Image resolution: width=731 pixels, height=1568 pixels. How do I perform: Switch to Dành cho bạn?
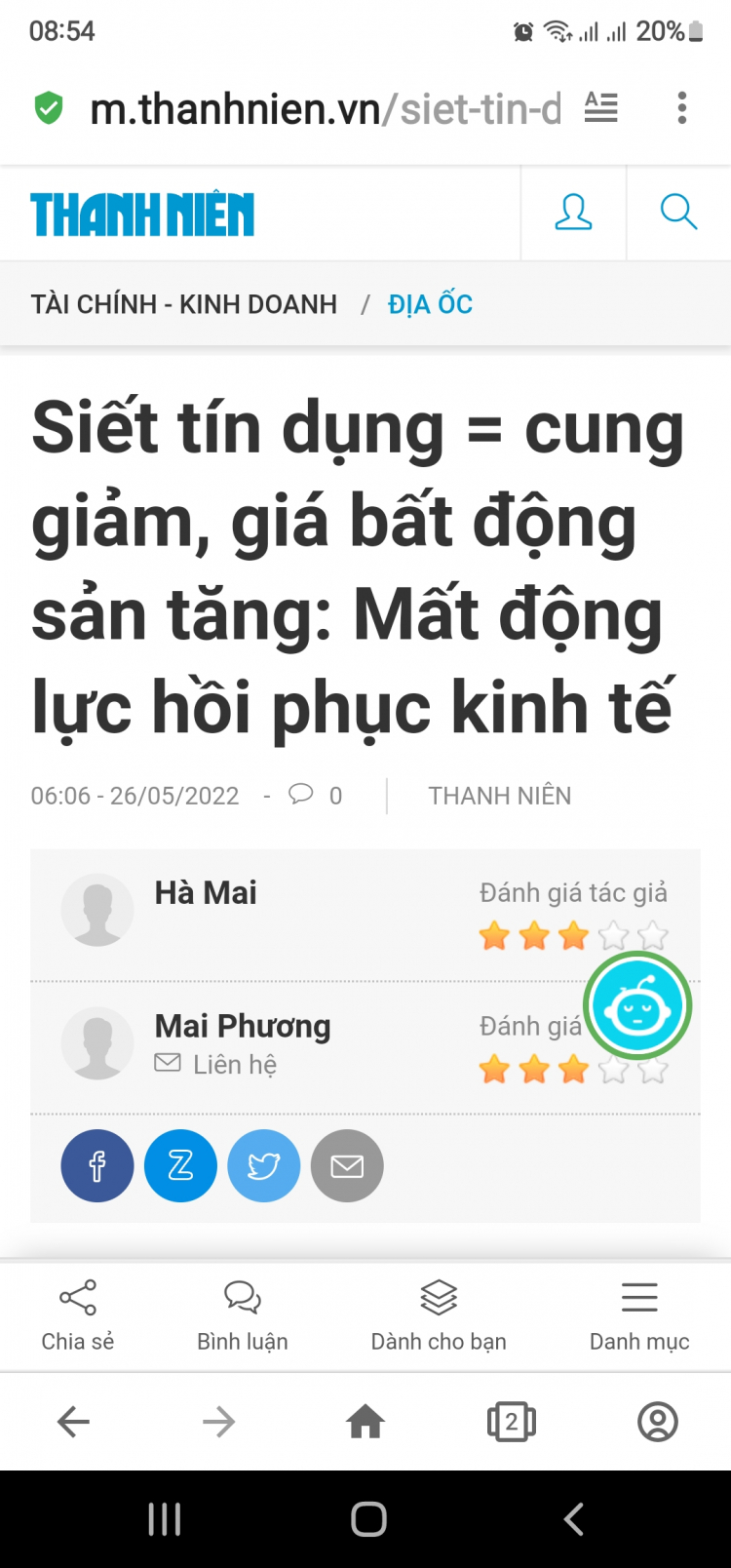[439, 1314]
